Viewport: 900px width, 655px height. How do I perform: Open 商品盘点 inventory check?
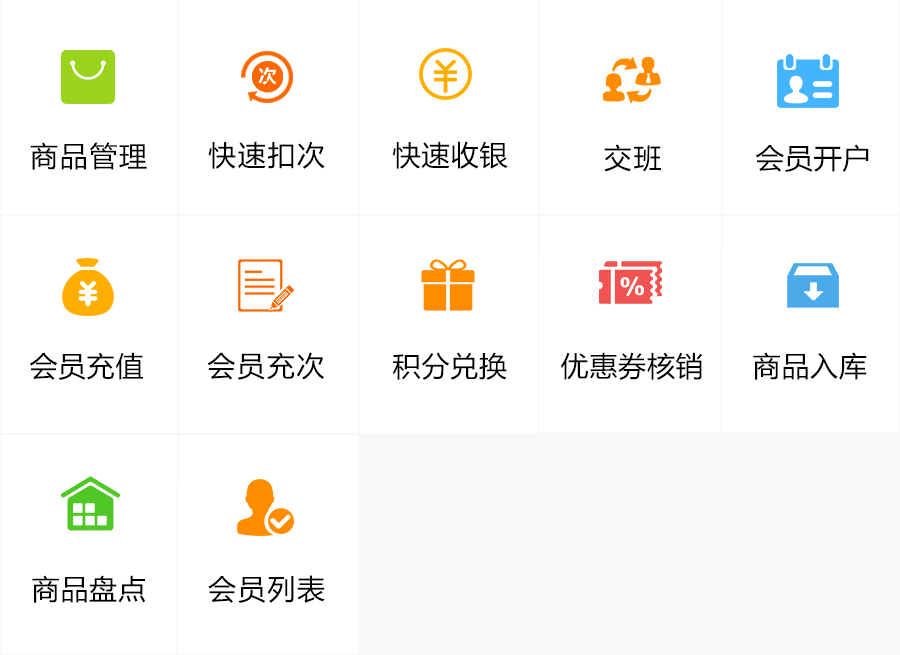pyautogui.click(x=88, y=542)
